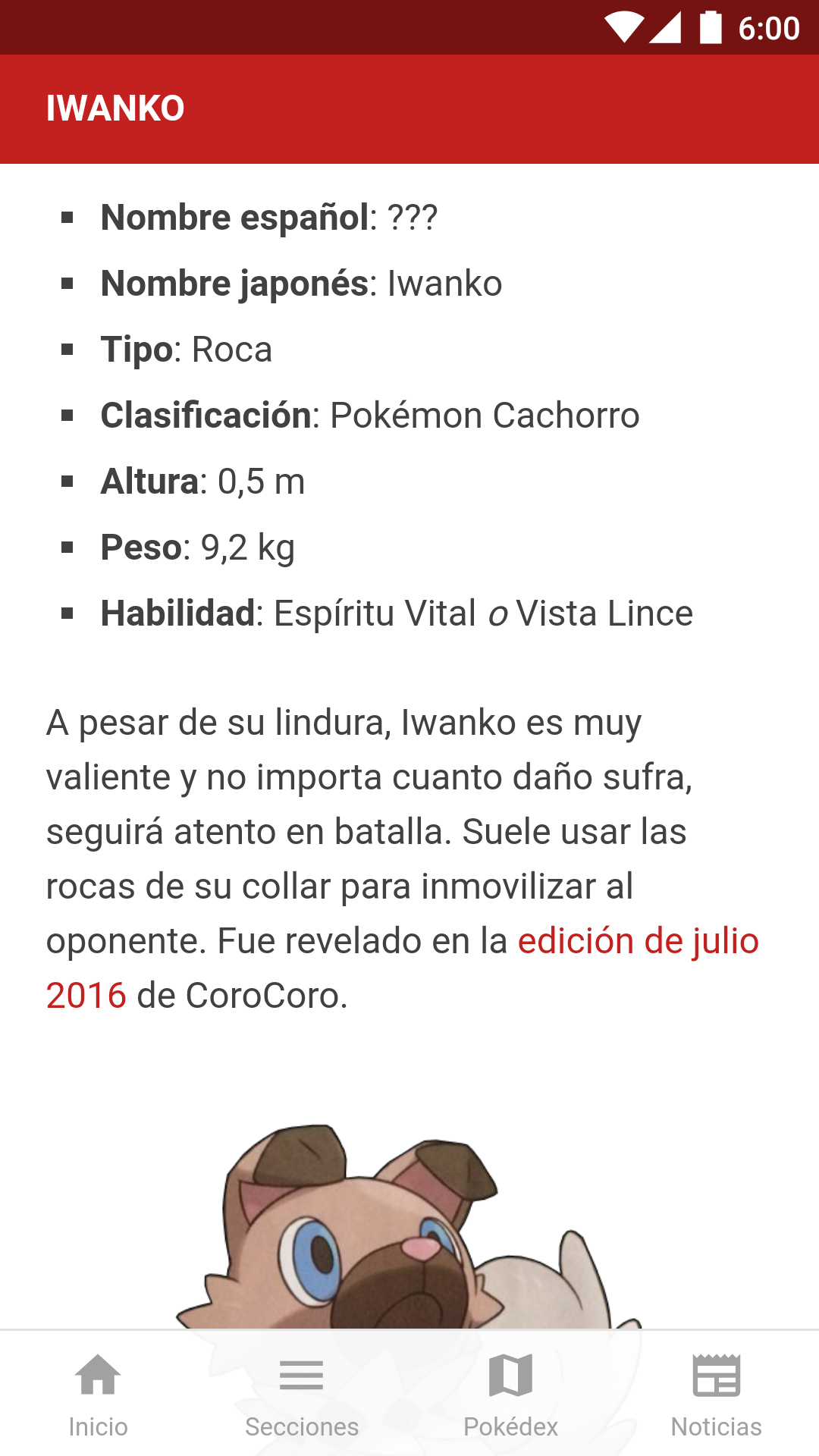The height and width of the screenshot is (1456, 819).
Task: Go to the Inicio tab
Action: (98, 1394)
